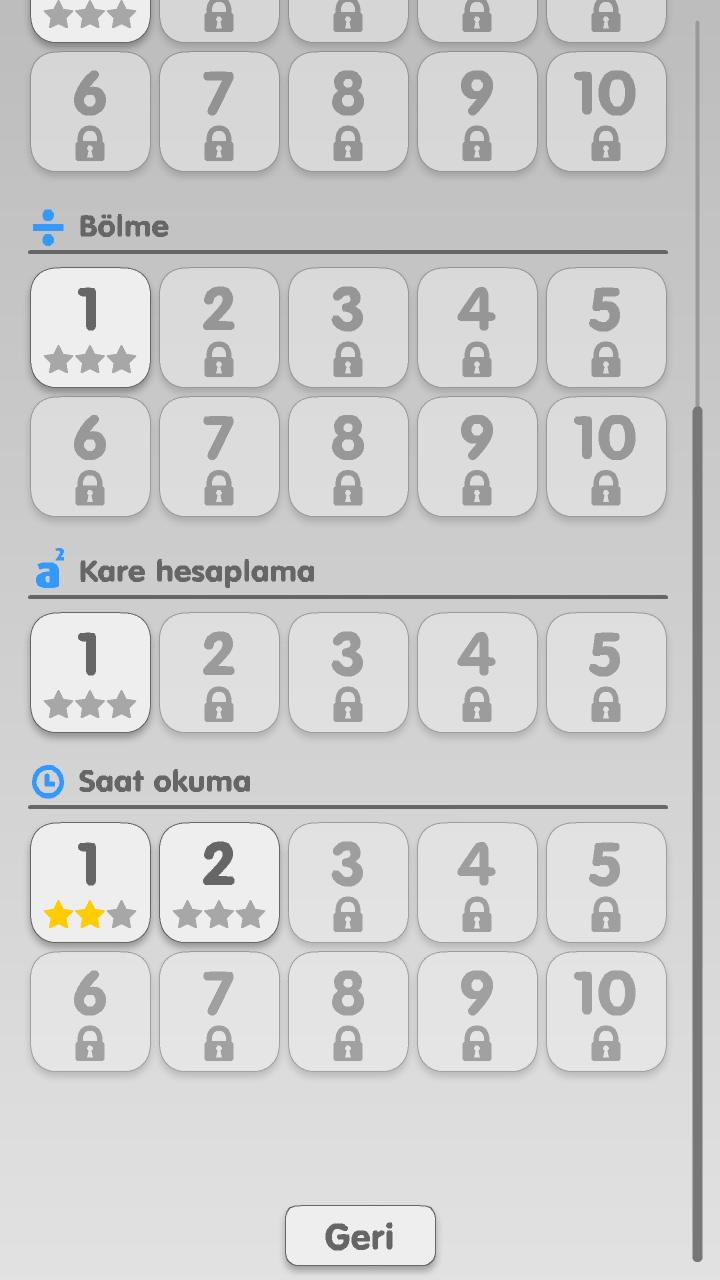The width and height of the screenshot is (720, 1280).
Task: Tap the Geri button to go back
Action: 360,1236
